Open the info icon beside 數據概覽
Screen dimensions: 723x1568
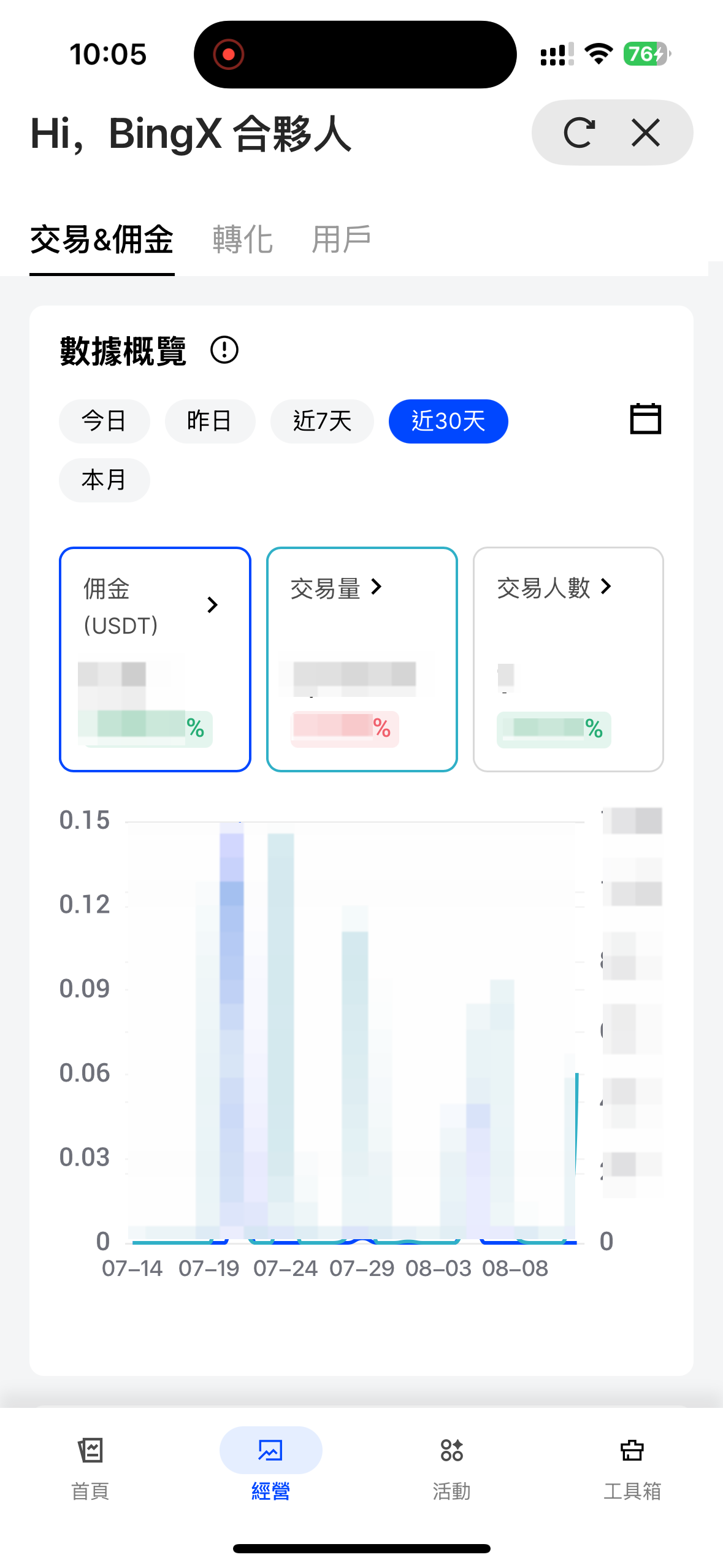pyautogui.click(x=225, y=350)
